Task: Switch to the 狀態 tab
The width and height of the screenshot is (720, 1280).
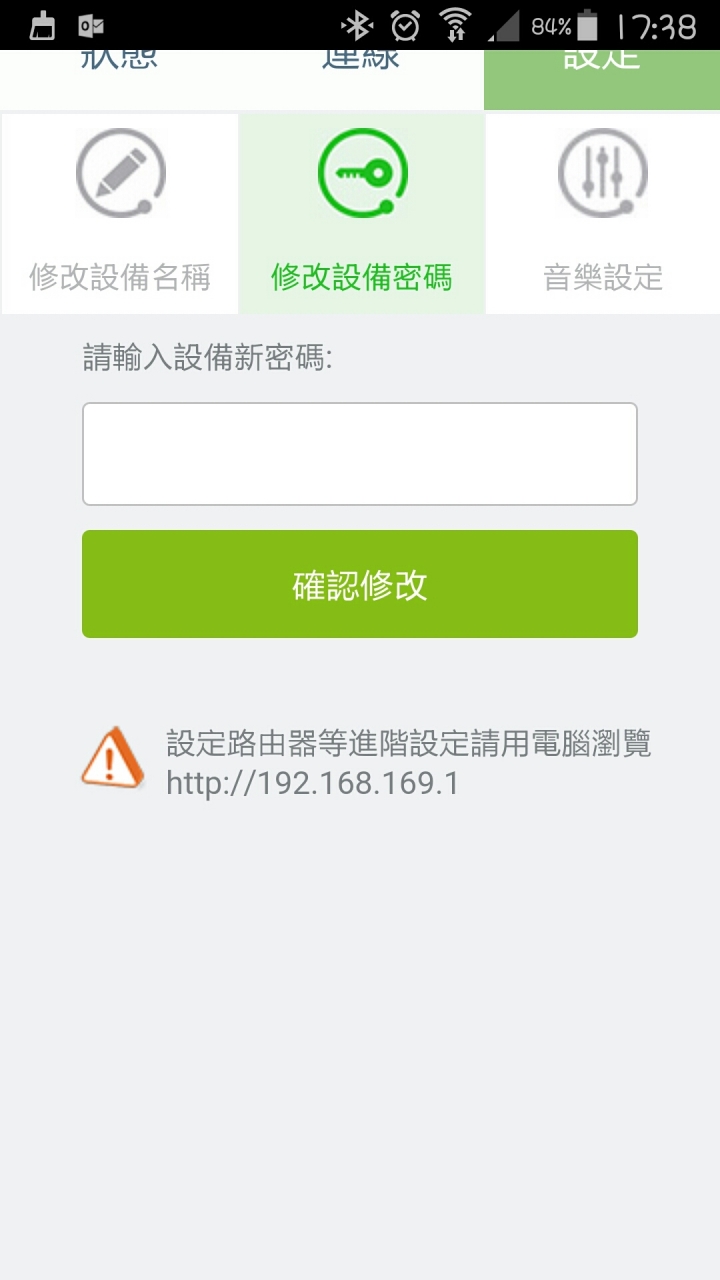Action: coord(120,78)
